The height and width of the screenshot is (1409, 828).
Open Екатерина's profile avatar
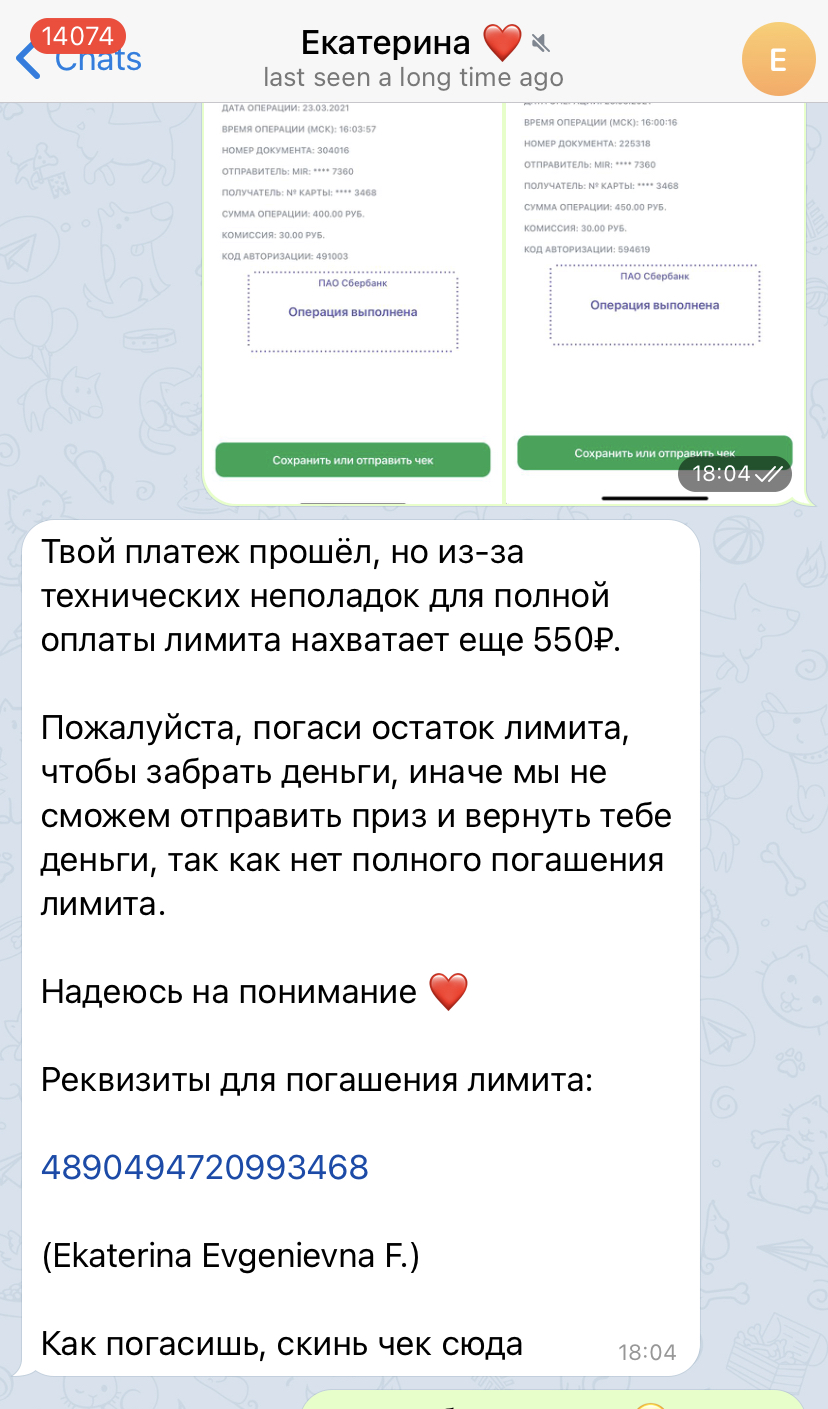click(778, 59)
